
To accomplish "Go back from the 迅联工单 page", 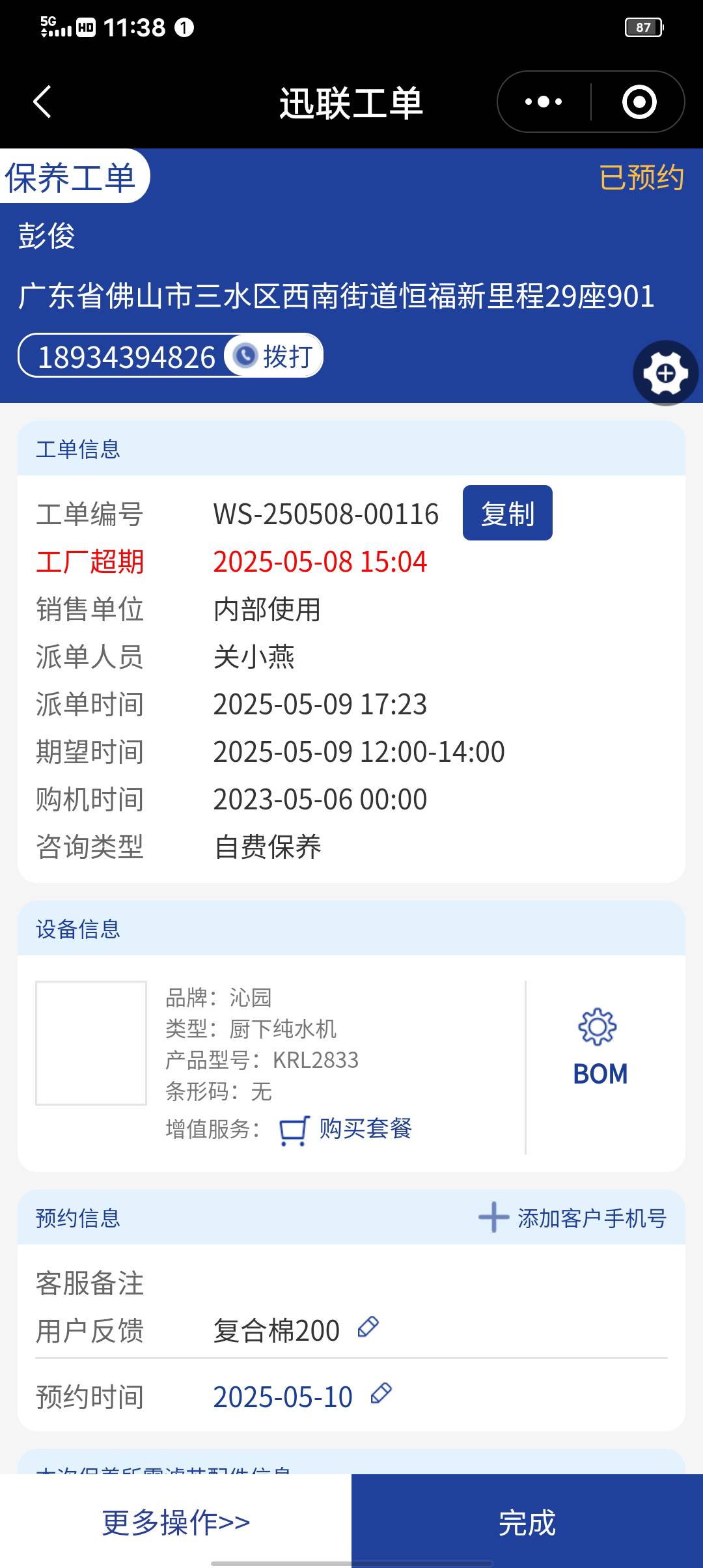I will [42, 102].
